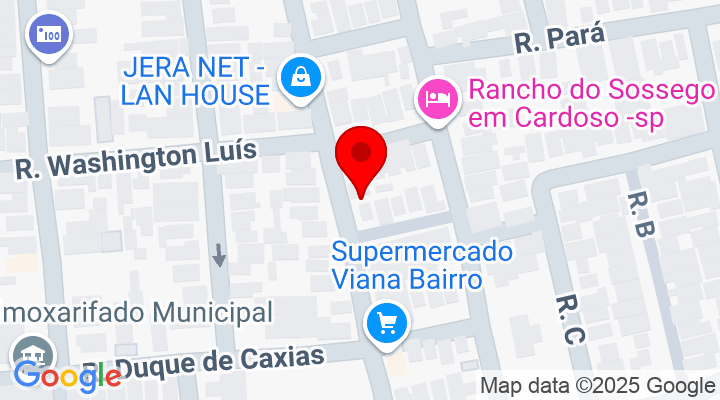Viewport: 720px width, 400px height.
Task: Tap the red location pin marker
Action: coord(361,155)
